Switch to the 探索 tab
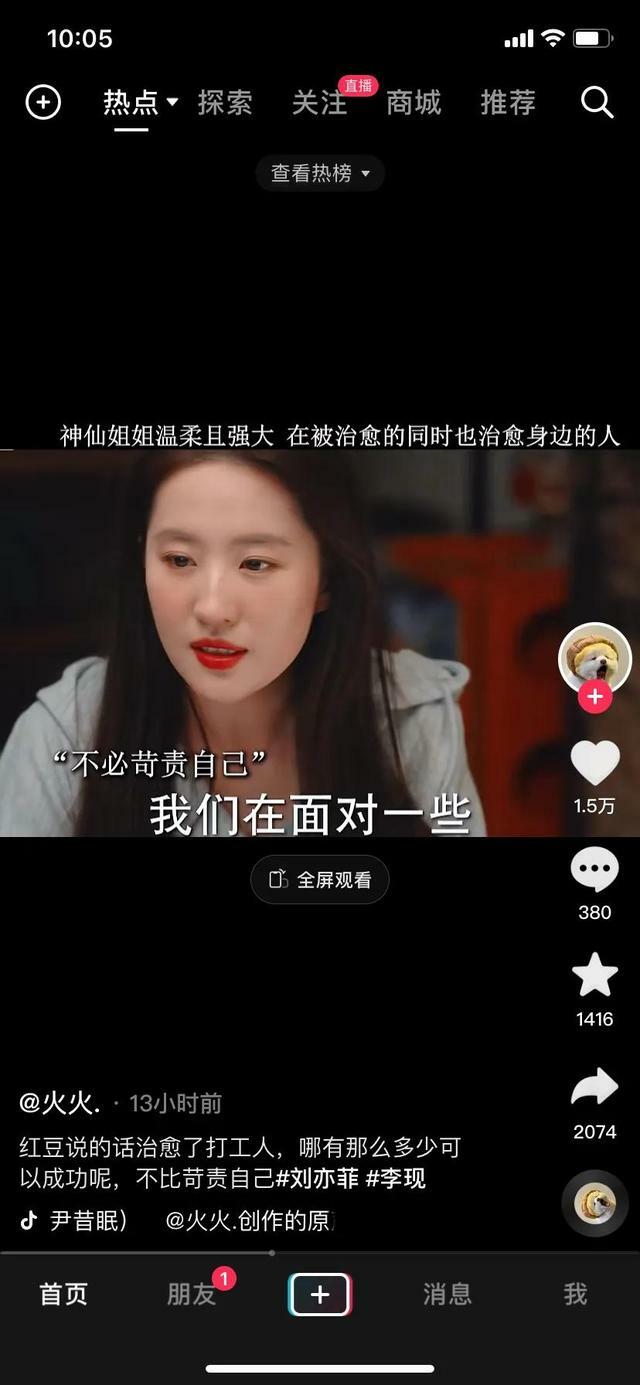The image size is (640, 1385). click(225, 102)
